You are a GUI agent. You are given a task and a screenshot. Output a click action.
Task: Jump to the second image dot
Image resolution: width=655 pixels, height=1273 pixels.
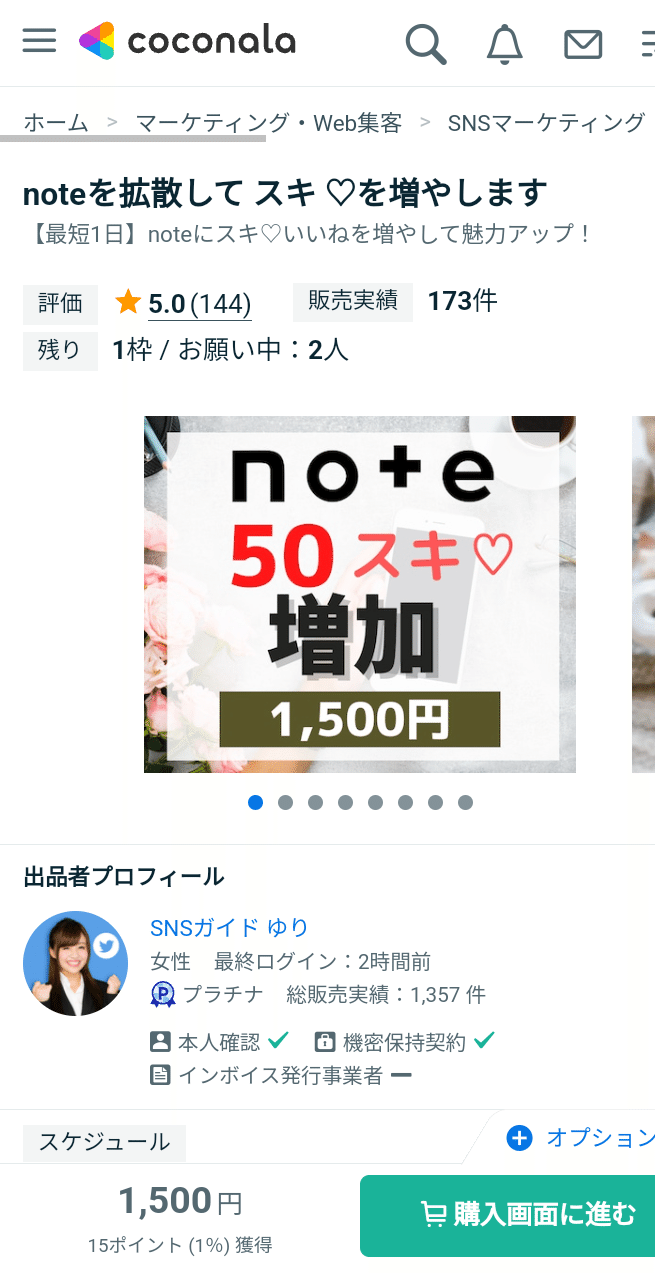(x=285, y=802)
